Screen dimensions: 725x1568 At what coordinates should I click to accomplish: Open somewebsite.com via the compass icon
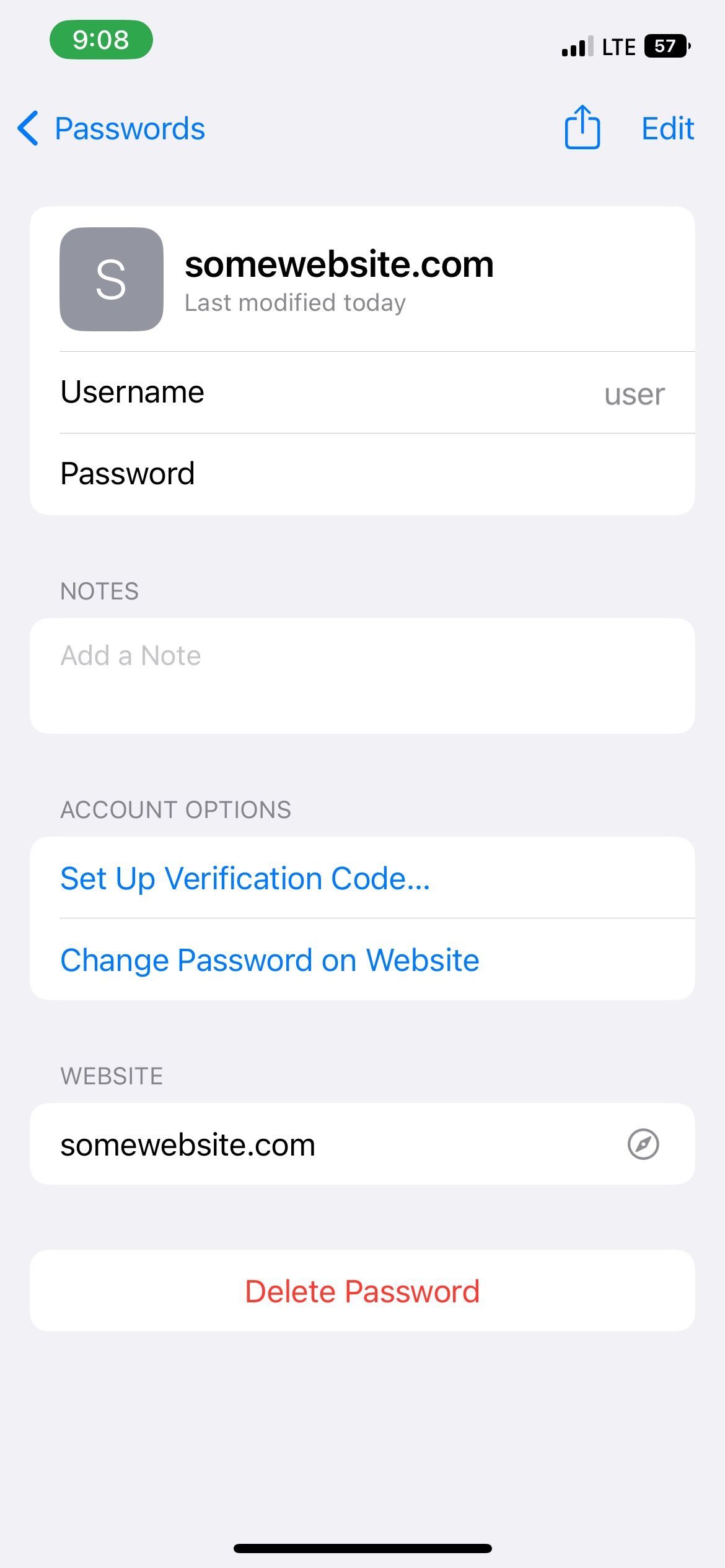click(x=643, y=1144)
